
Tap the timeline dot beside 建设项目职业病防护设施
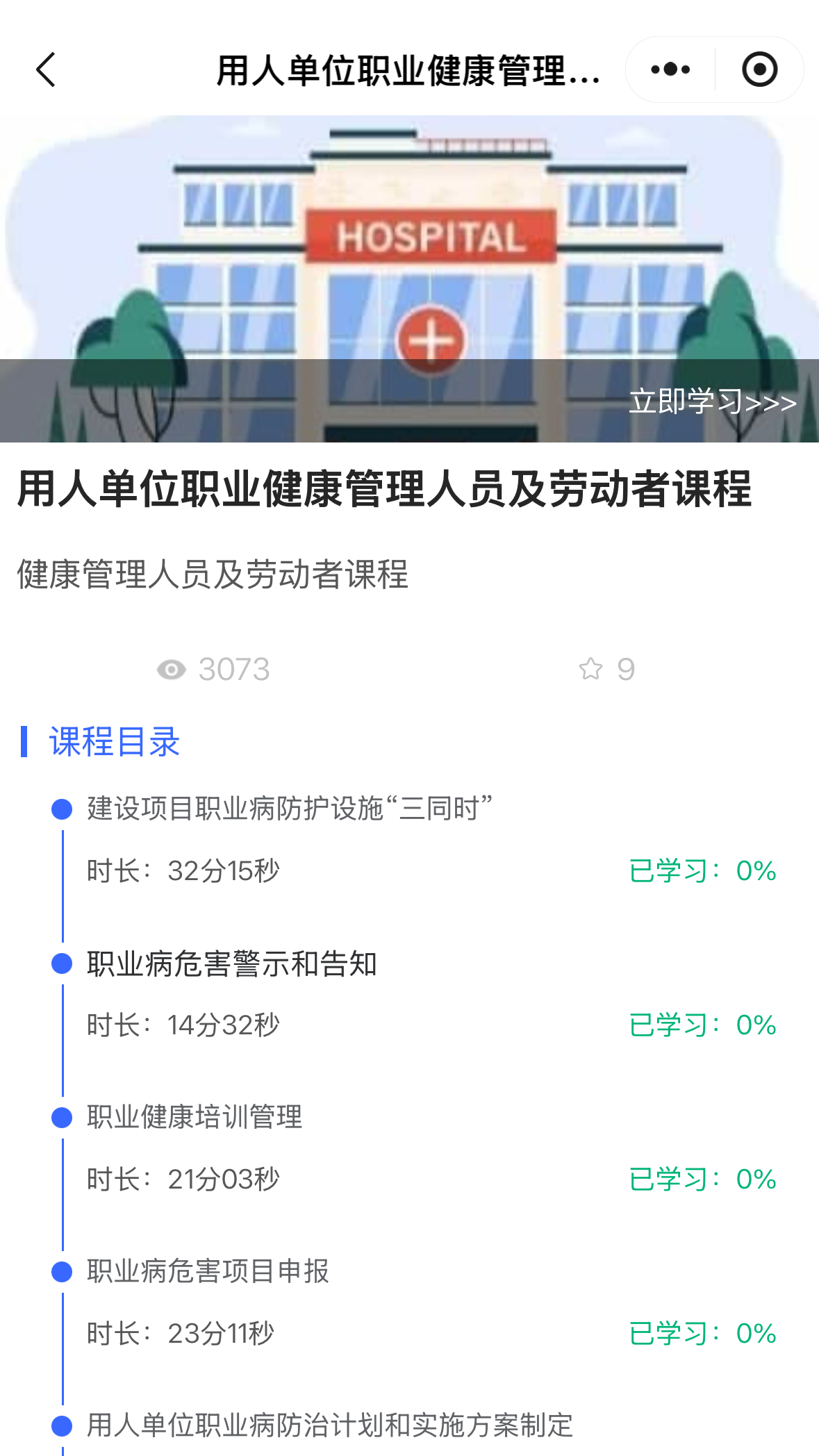coord(61,808)
